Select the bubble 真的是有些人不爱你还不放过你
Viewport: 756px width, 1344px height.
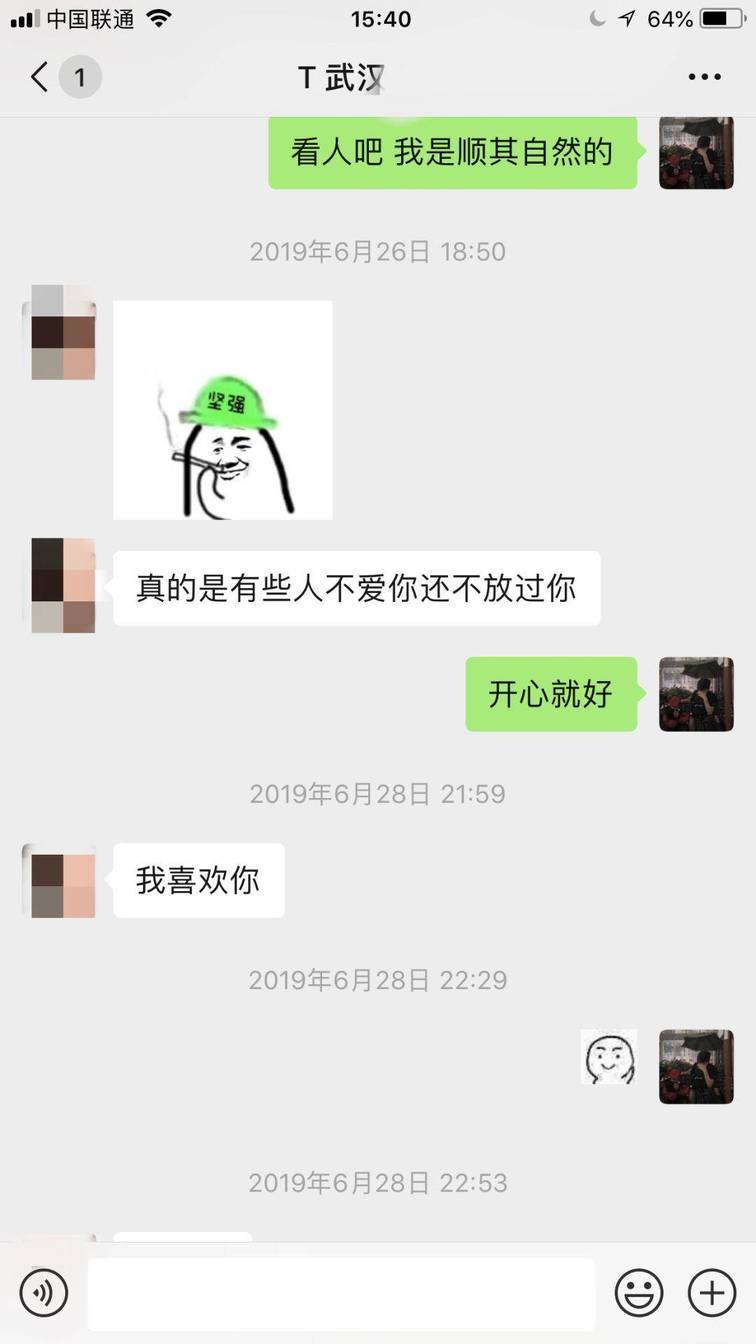click(356, 588)
